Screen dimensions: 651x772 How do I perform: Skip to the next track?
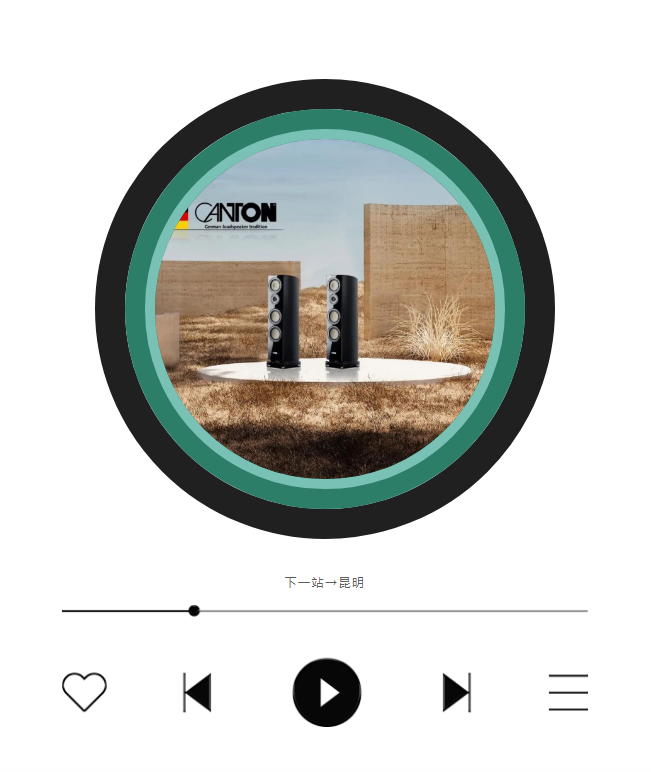pyautogui.click(x=456, y=692)
